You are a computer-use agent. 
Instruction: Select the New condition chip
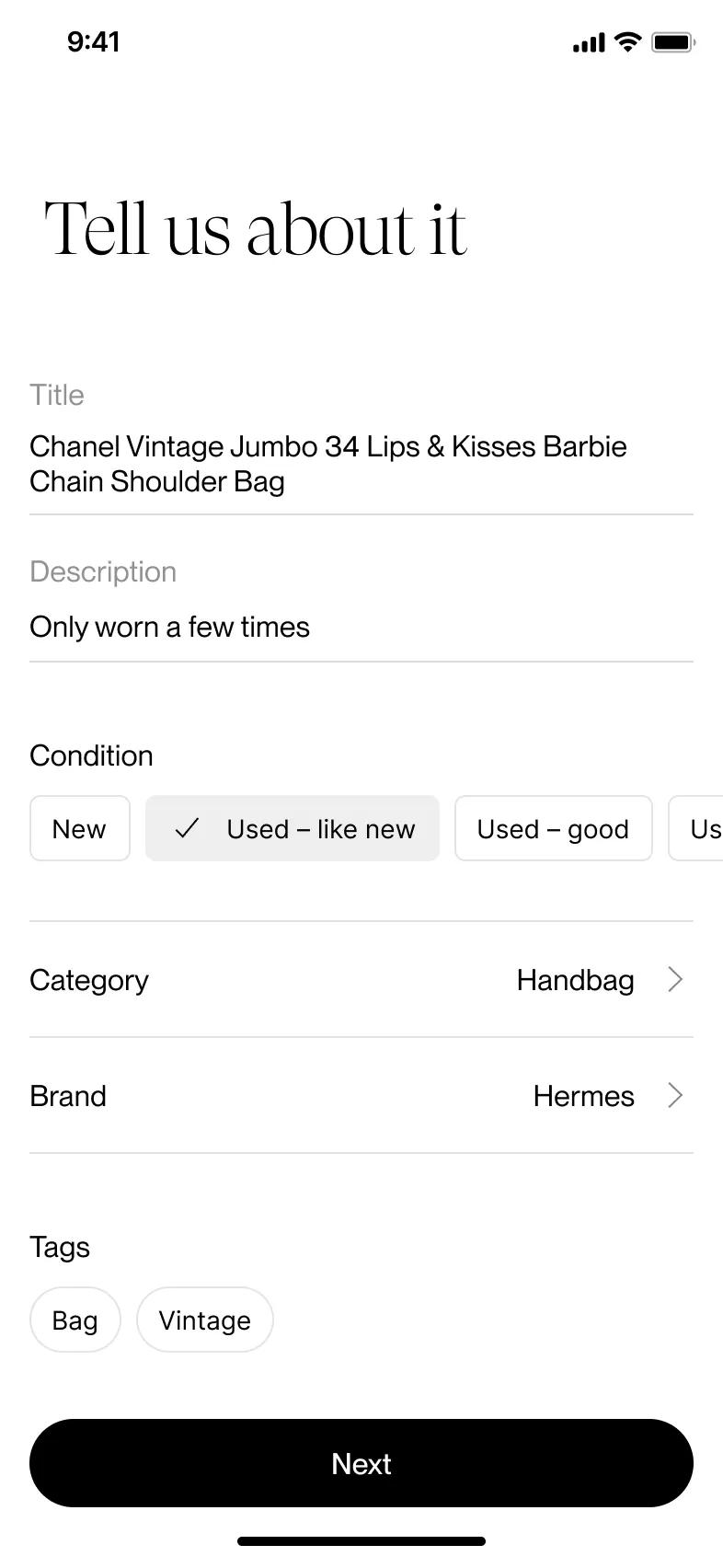click(x=79, y=829)
